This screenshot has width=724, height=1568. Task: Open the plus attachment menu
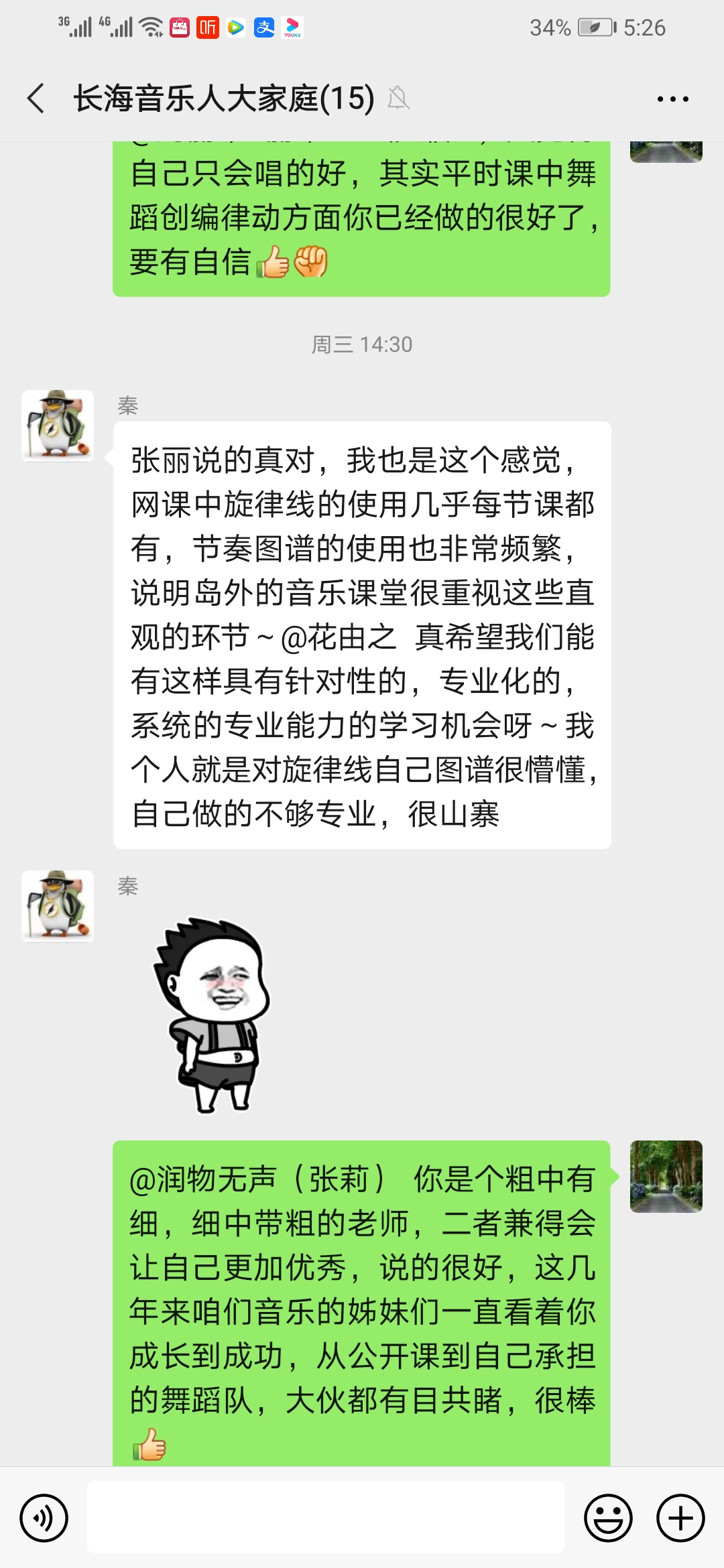(x=680, y=1518)
